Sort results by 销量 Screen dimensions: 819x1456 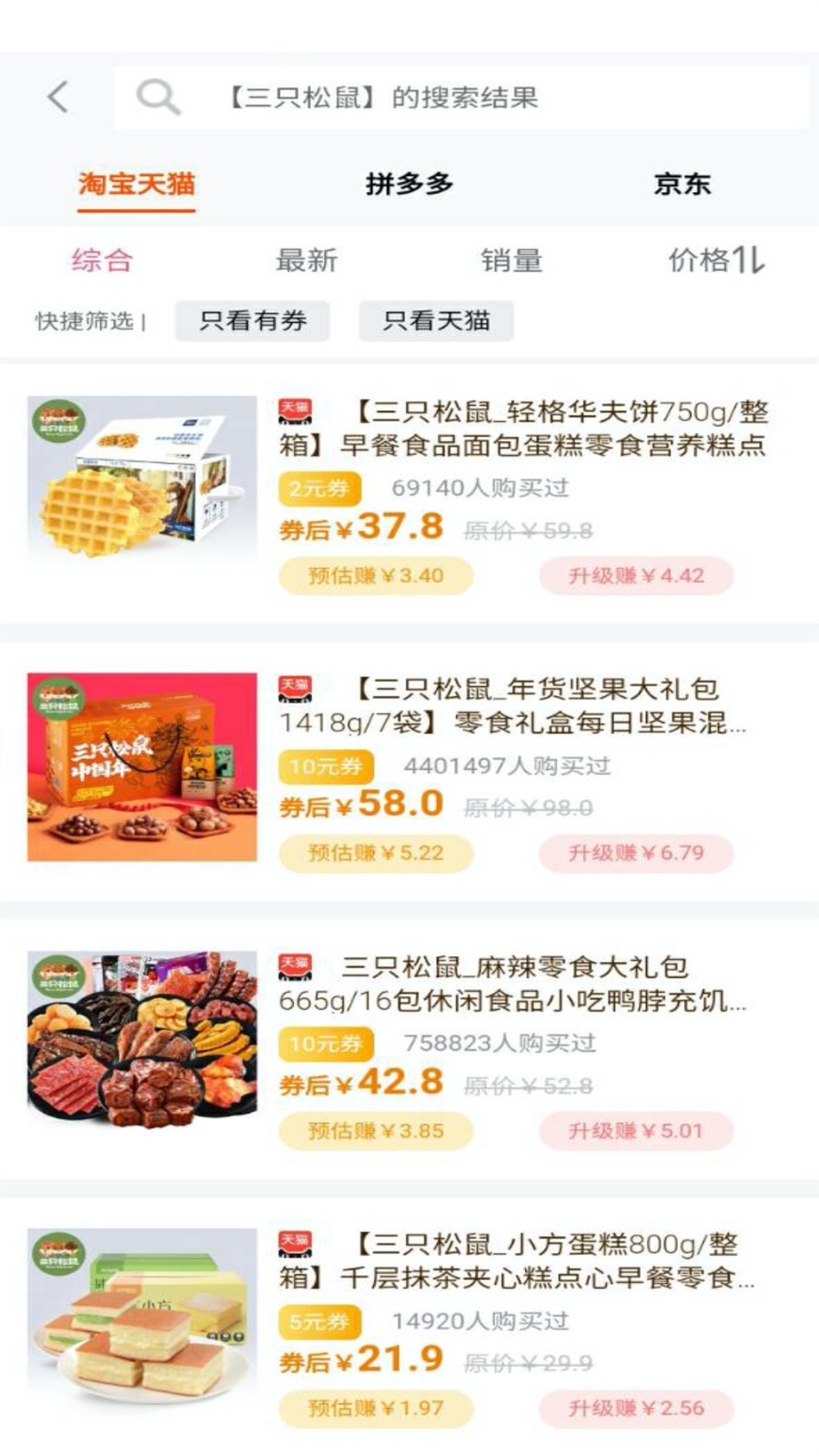click(x=511, y=260)
